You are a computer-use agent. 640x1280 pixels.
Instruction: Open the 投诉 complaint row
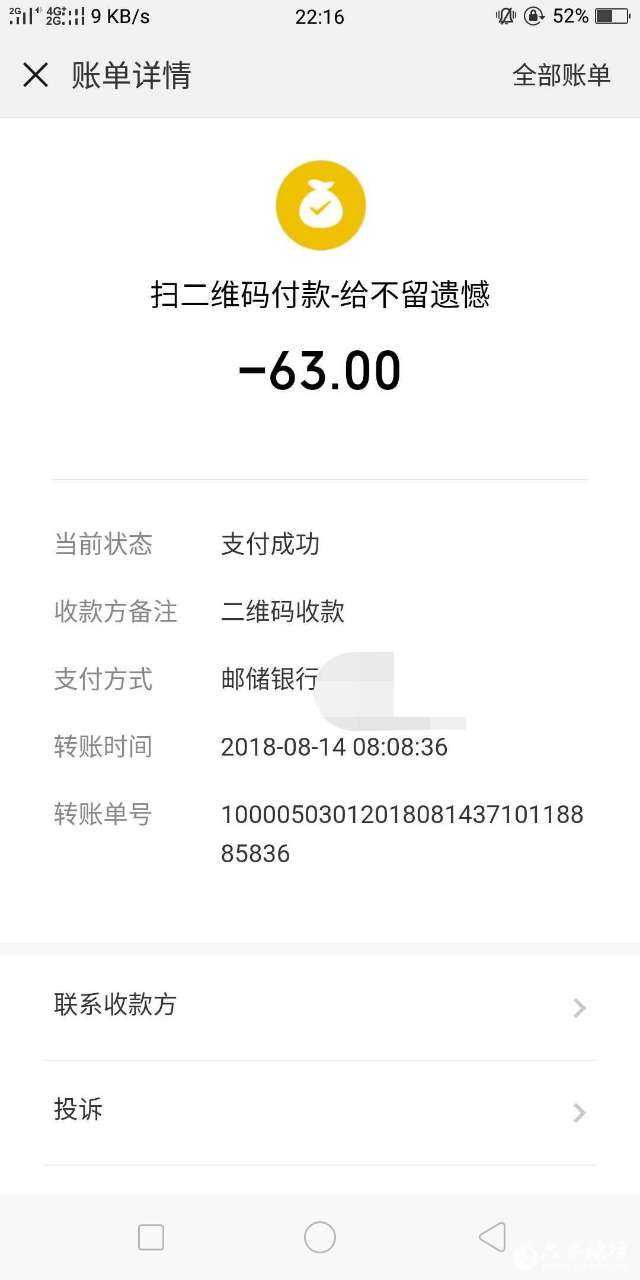pos(320,1111)
